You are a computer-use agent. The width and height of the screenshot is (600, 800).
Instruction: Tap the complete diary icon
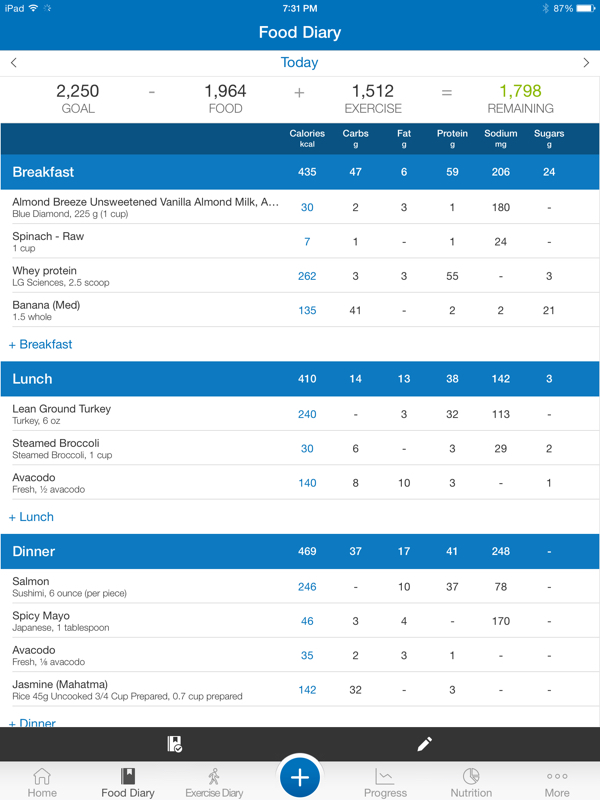click(174, 744)
